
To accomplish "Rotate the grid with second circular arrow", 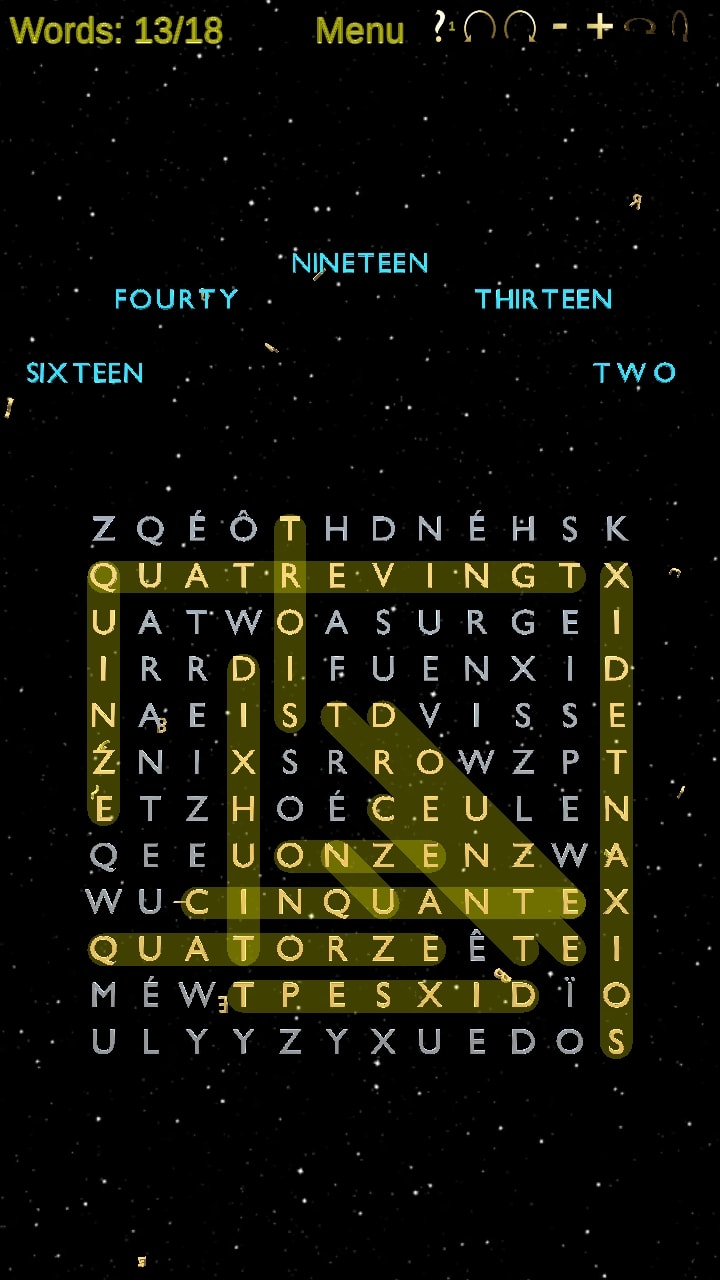I will (520, 27).
